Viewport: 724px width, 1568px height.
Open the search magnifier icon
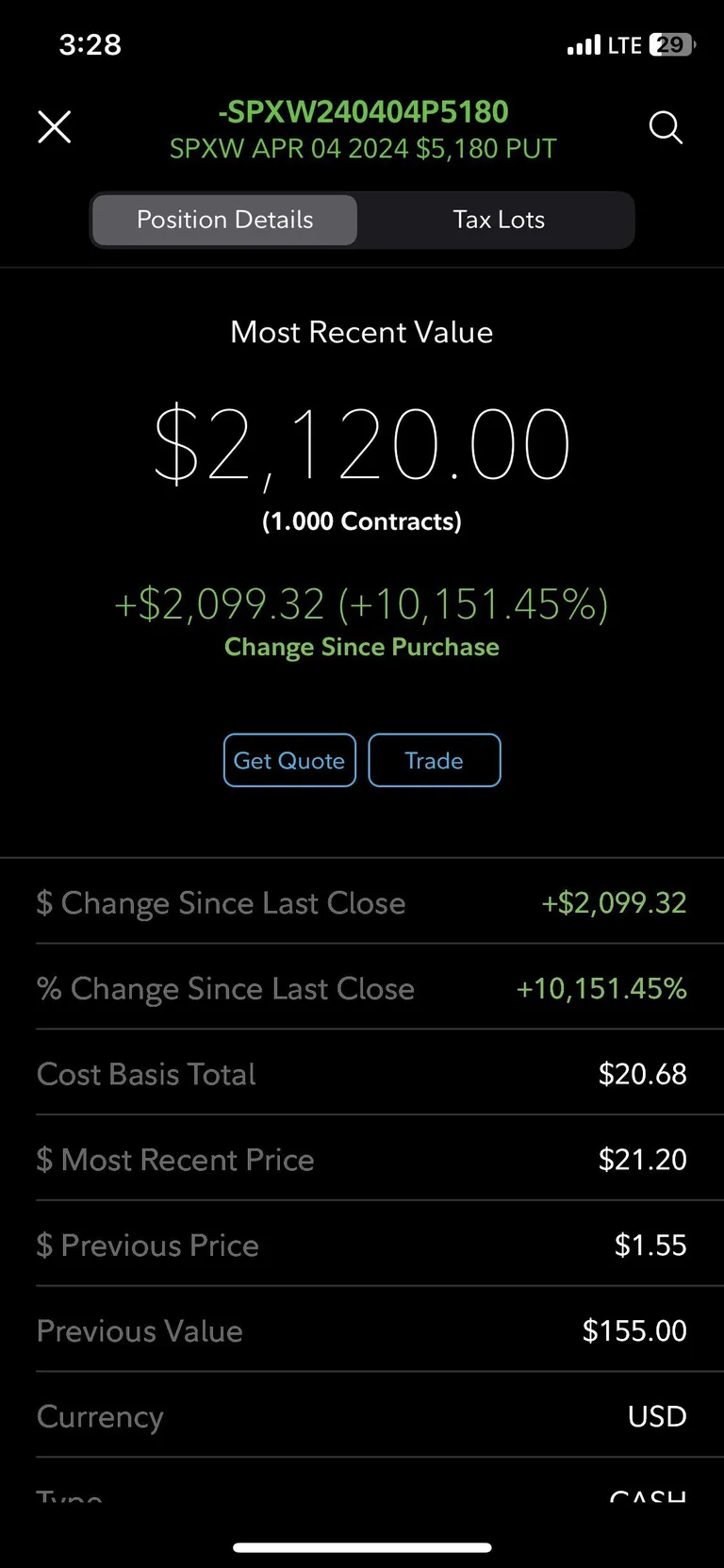tap(666, 127)
